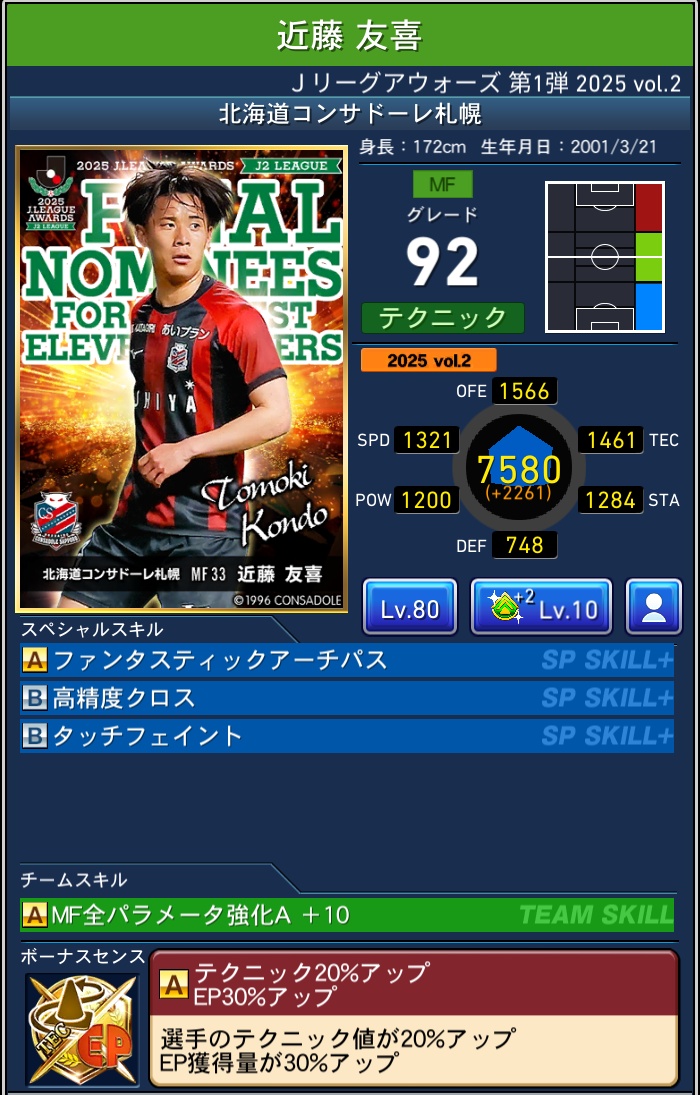Show the テクニック20%アップ bonus sense details
This screenshot has height=1095, width=700.
(413, 1017)
